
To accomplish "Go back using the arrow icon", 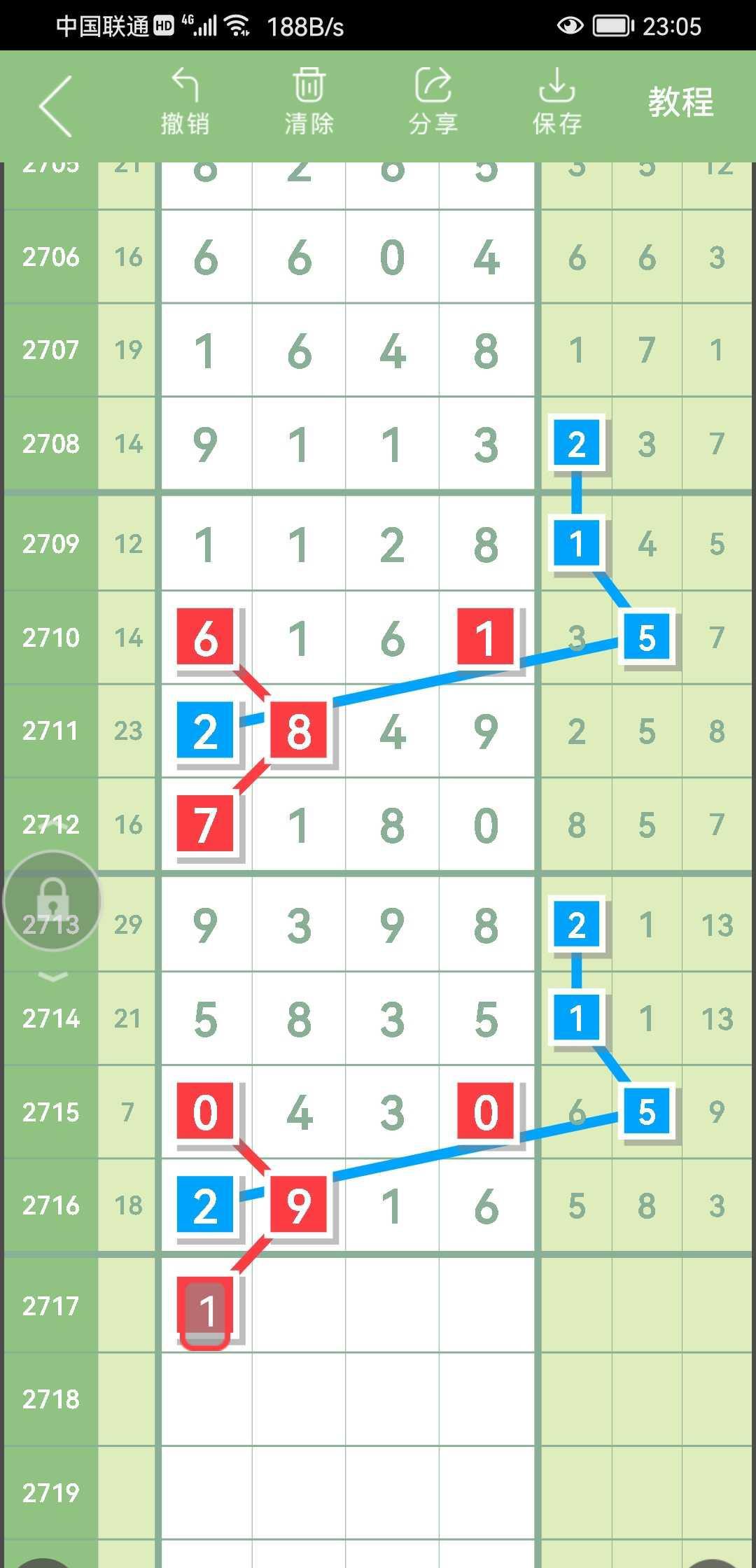I will click(56, 106).
